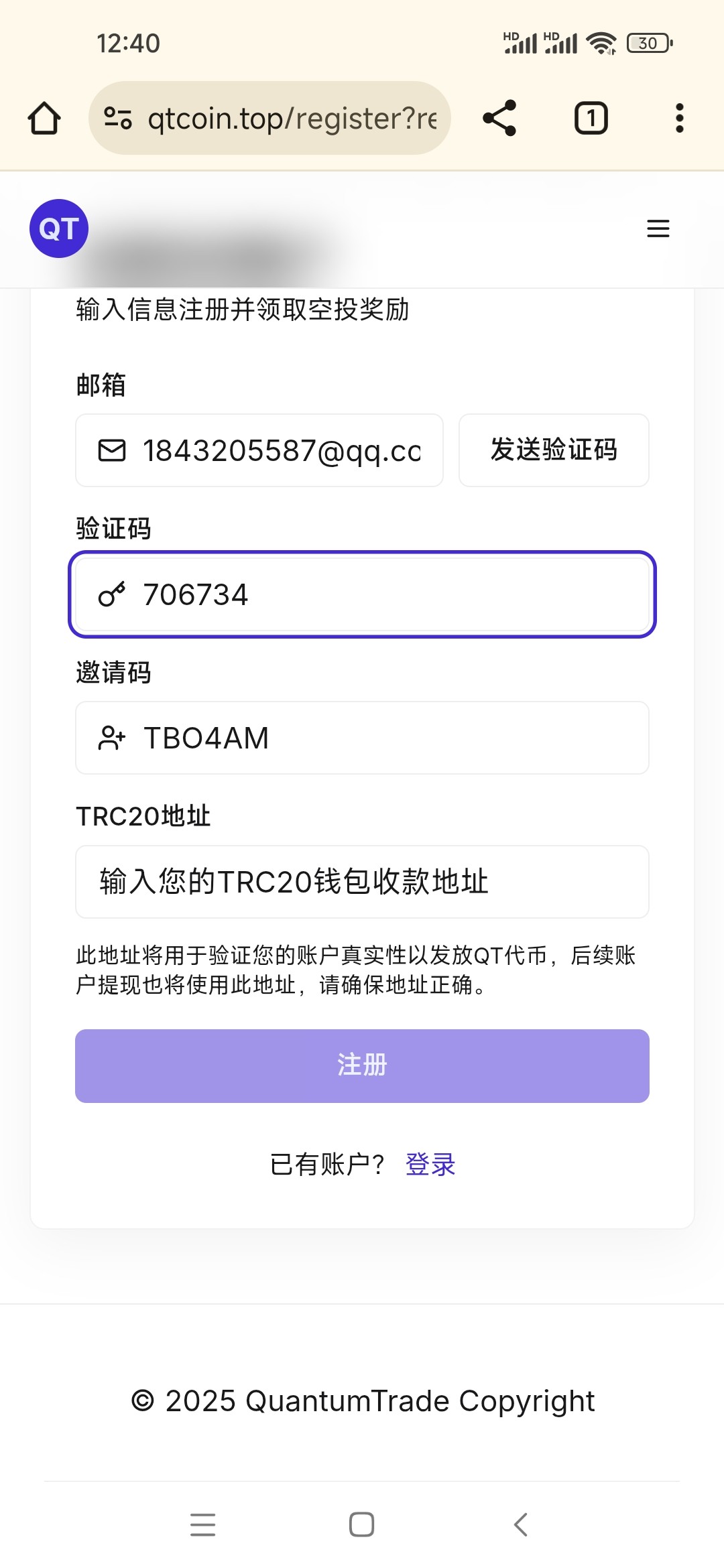The height and width of the screenshot is (1568, 724).
Task: Open recent apps from navigation bar
Action: [x=202, y=1524]
